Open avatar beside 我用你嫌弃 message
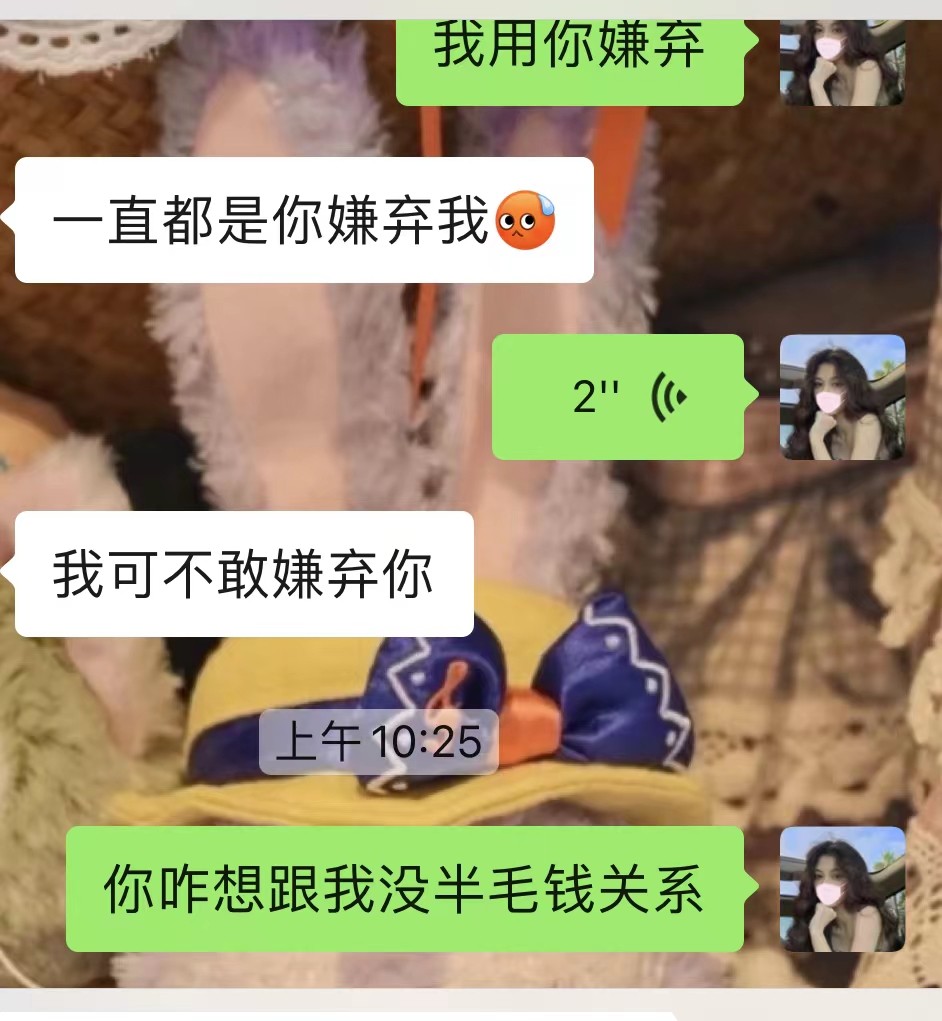The image size is (942, 1021). [x=842, y=62]
